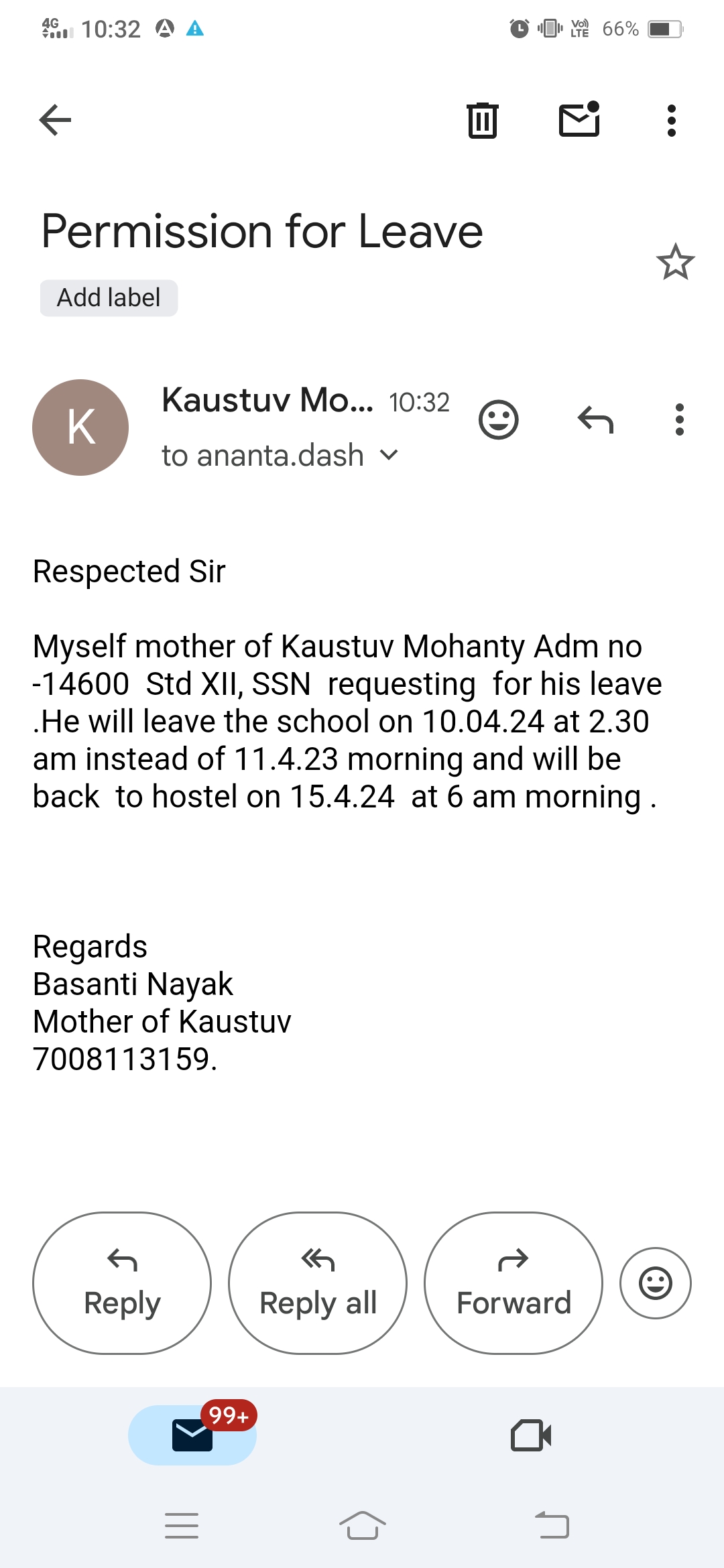Tap the reply arrow beside sender name

pyautogui.click(x=595, y=420)
